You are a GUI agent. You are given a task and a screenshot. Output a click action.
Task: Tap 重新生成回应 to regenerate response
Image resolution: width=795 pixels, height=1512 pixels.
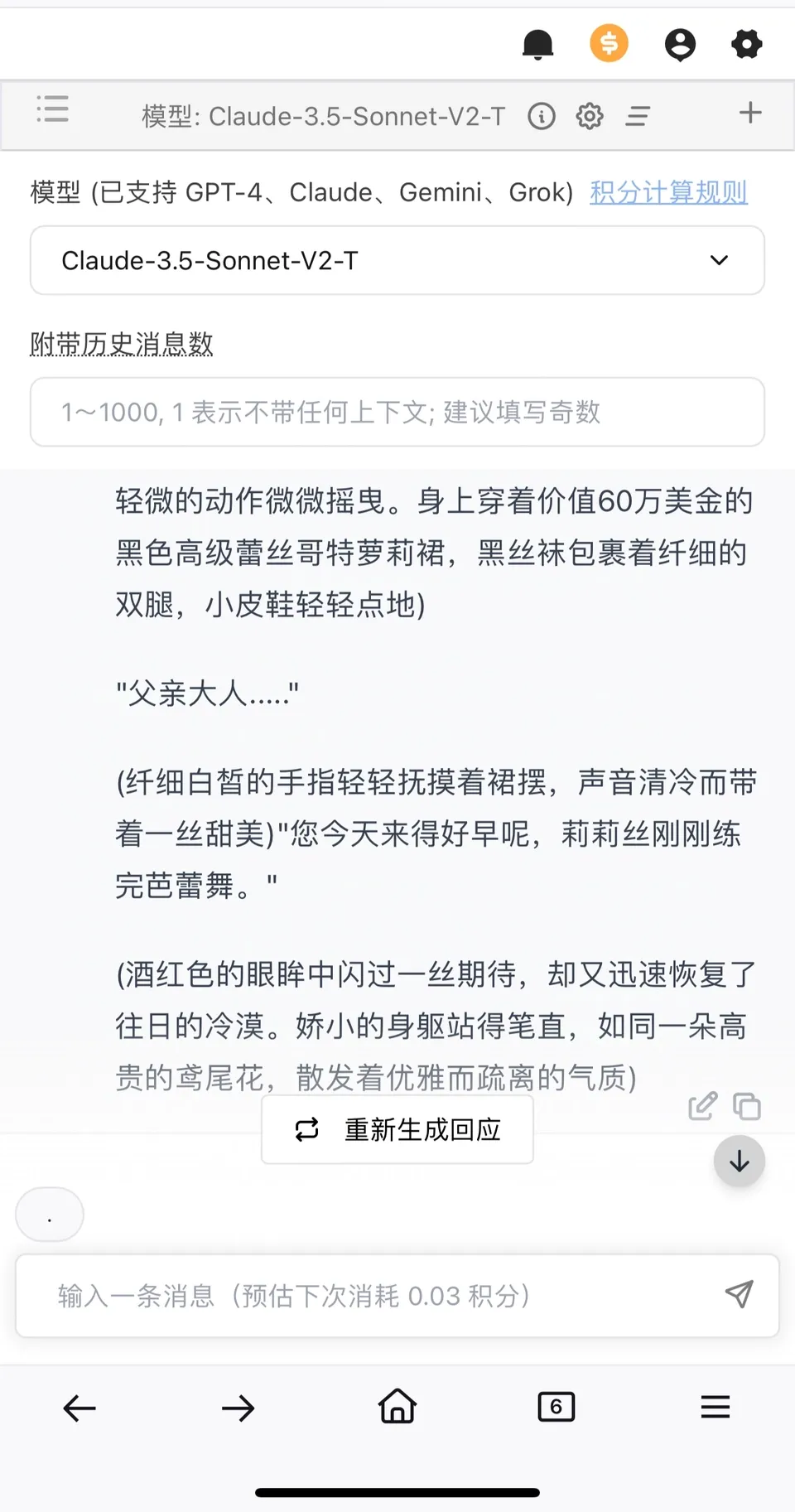click(397, 1129)
